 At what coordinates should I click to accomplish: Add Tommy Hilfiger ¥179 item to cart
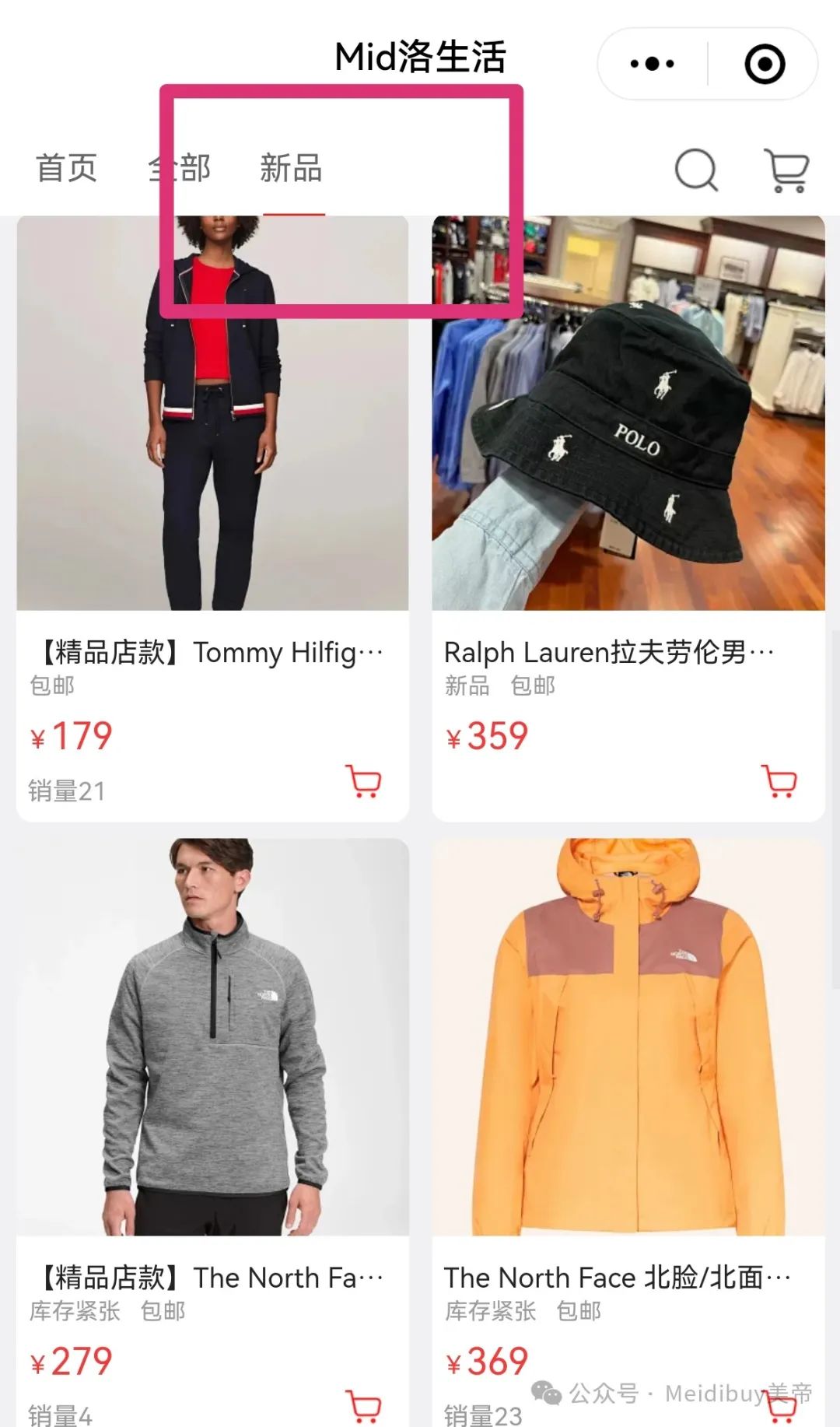coord(363,781)
